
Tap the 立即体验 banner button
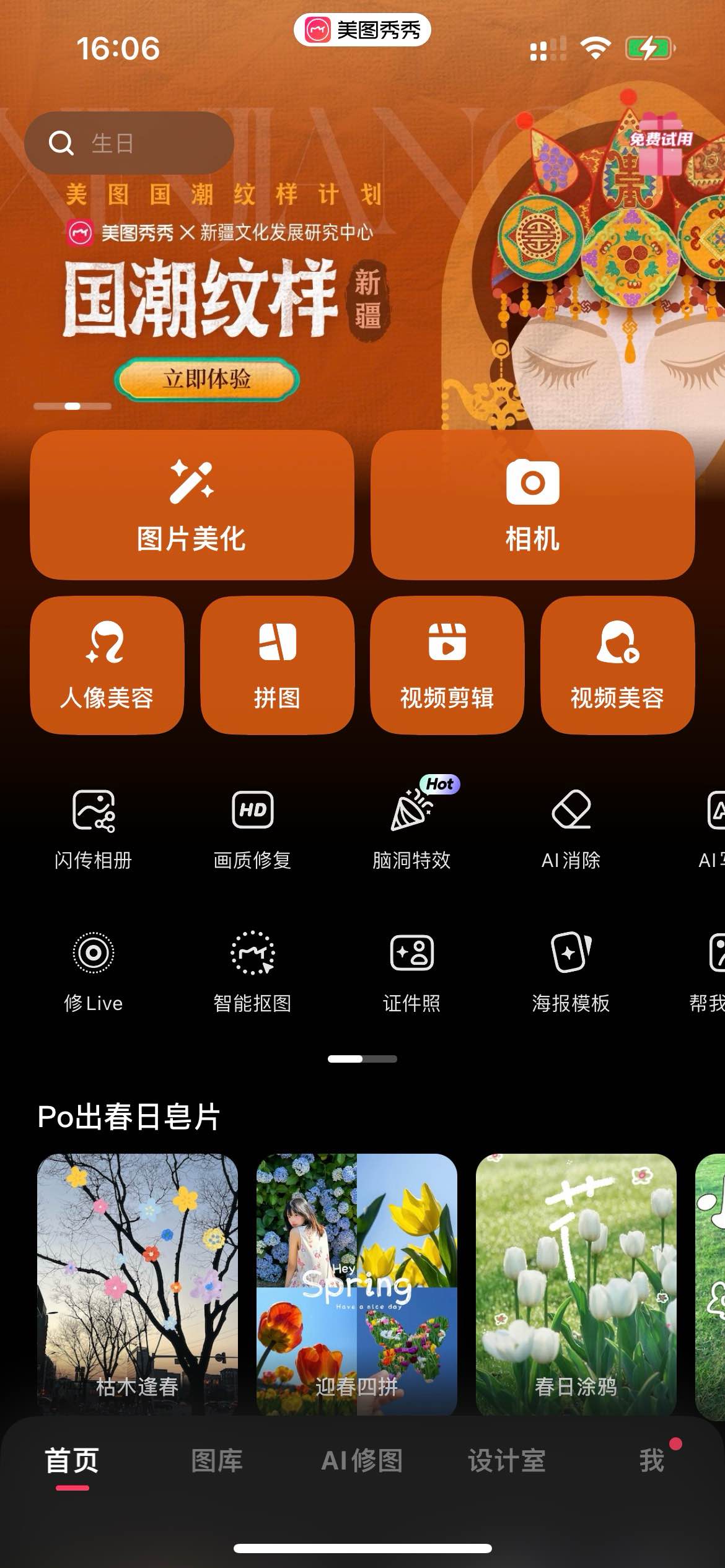[x=206, y=379]
